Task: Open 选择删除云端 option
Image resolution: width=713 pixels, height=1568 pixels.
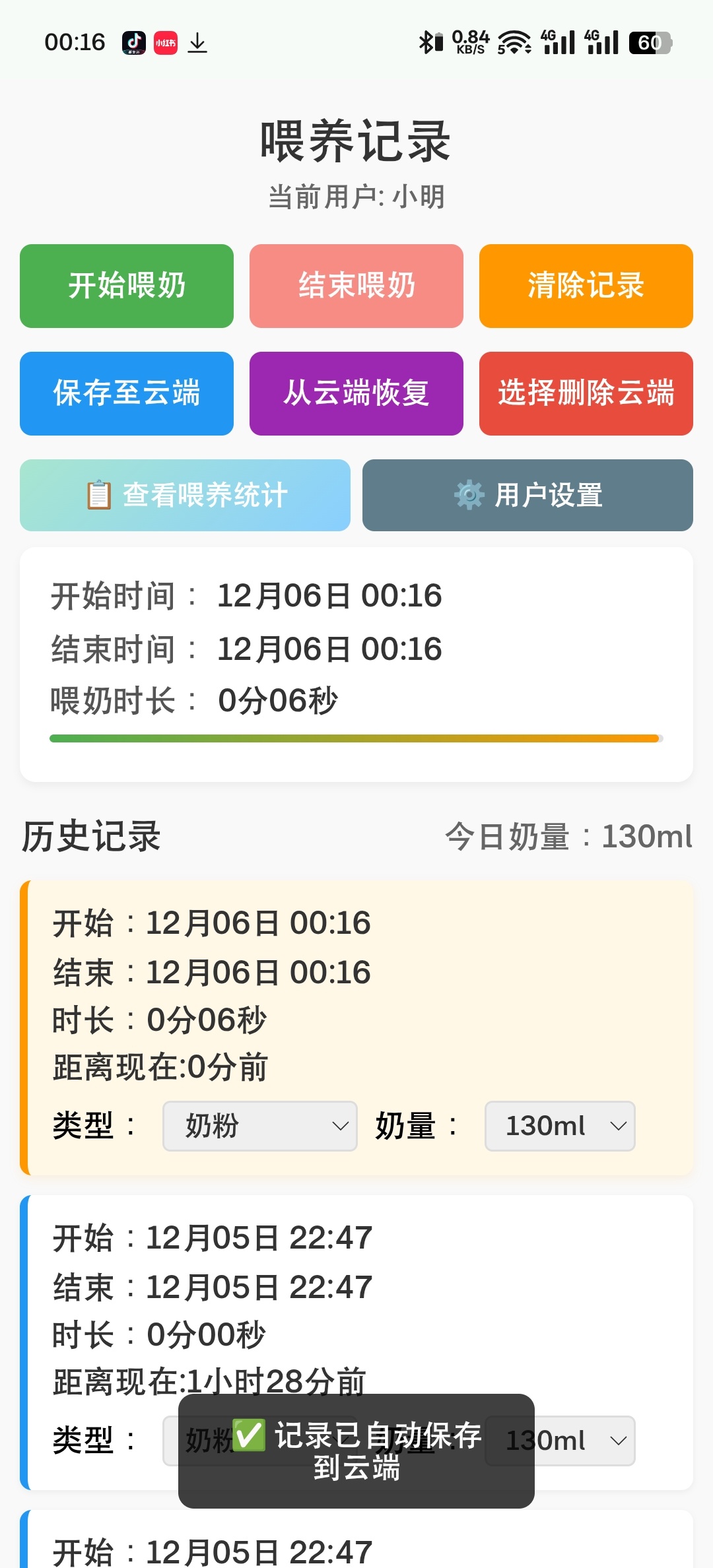Action: pyautogui.click(x=586, y=393)
